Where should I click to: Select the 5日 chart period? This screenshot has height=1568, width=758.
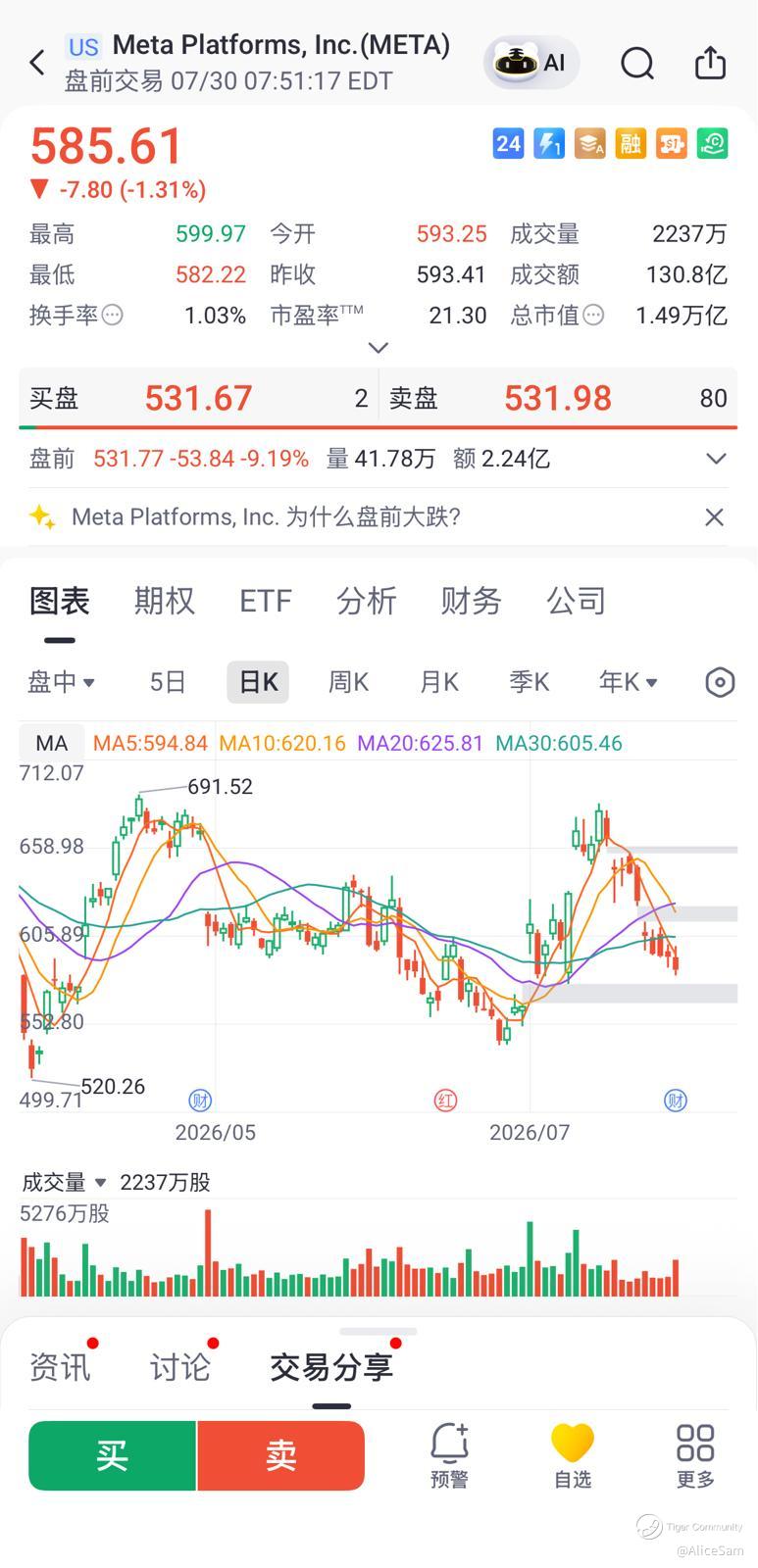click(168, 681)
